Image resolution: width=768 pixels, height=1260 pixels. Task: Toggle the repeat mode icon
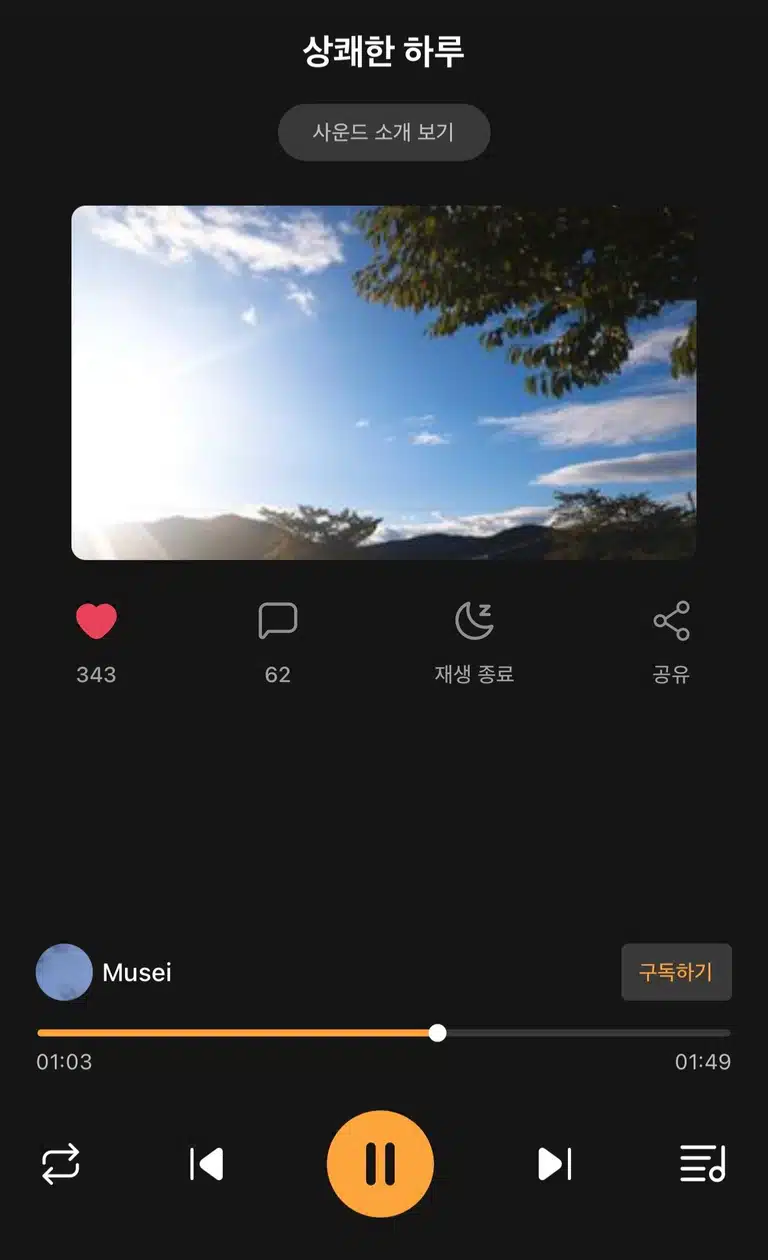point(60,1164)
